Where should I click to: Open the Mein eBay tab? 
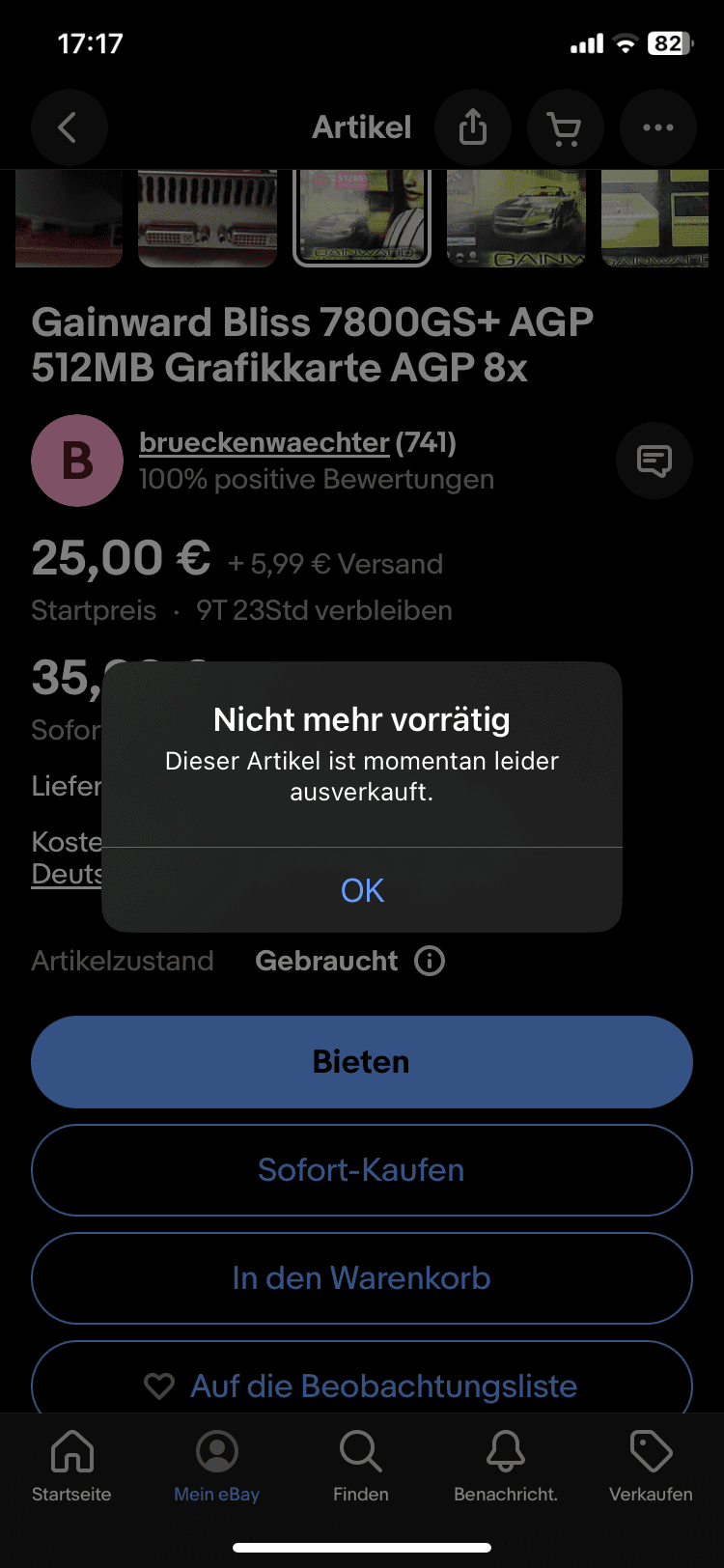pyautogui.click(x=216, y=1466)
